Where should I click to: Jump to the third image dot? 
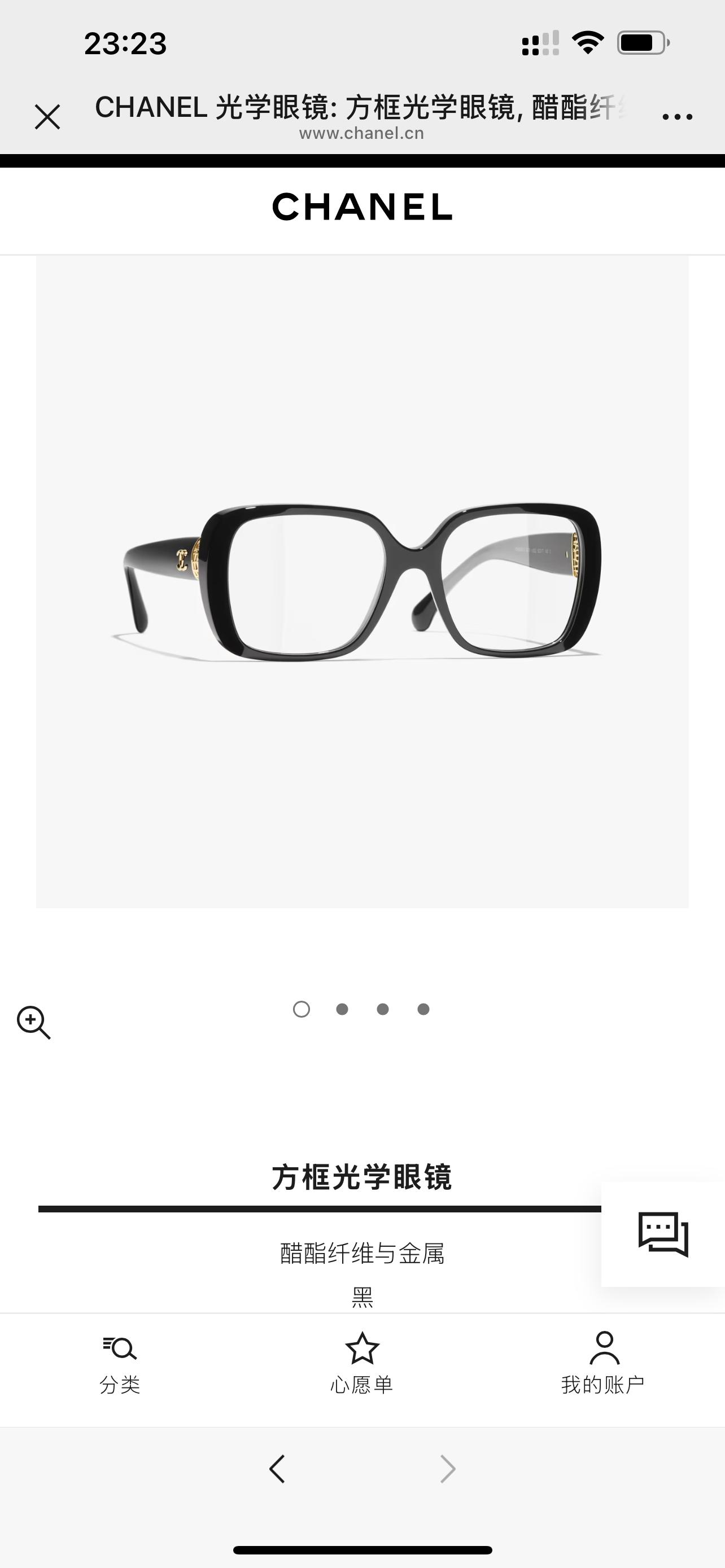[x=383, y=1009]
